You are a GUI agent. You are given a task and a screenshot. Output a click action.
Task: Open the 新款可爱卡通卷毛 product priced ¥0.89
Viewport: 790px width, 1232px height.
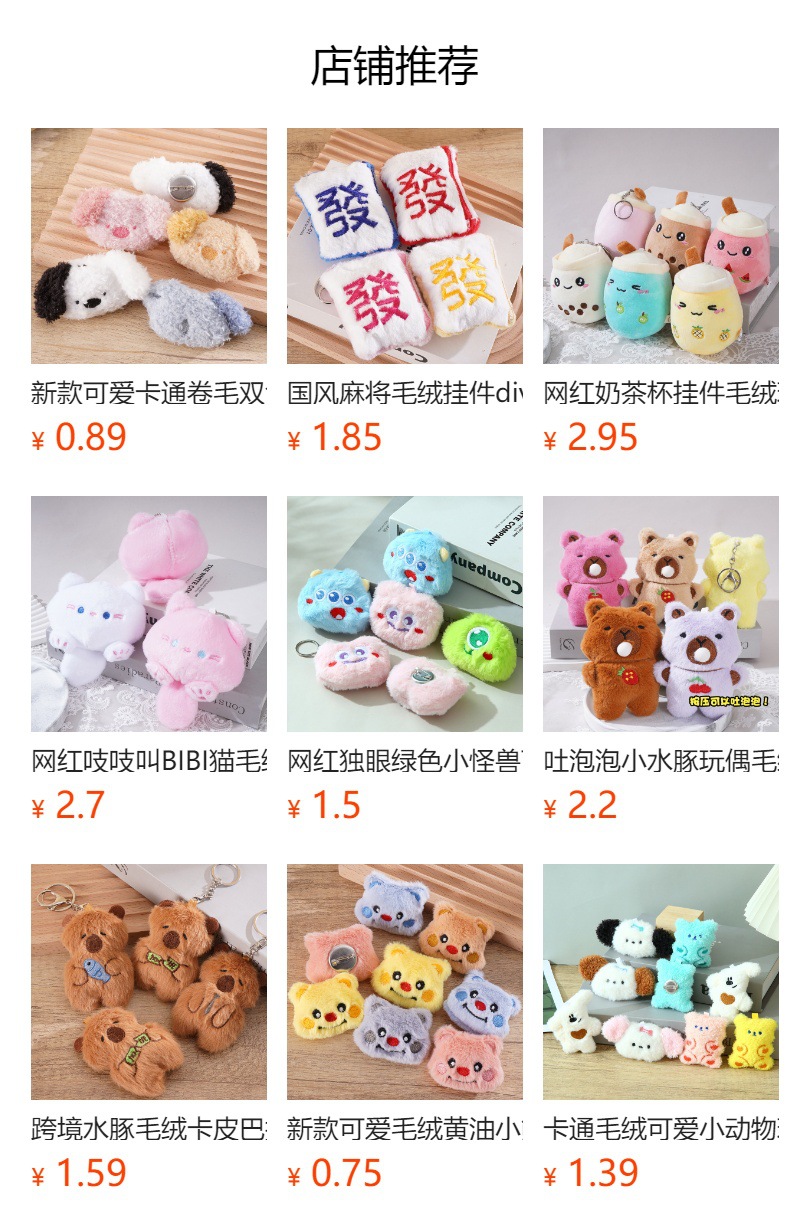148,246
